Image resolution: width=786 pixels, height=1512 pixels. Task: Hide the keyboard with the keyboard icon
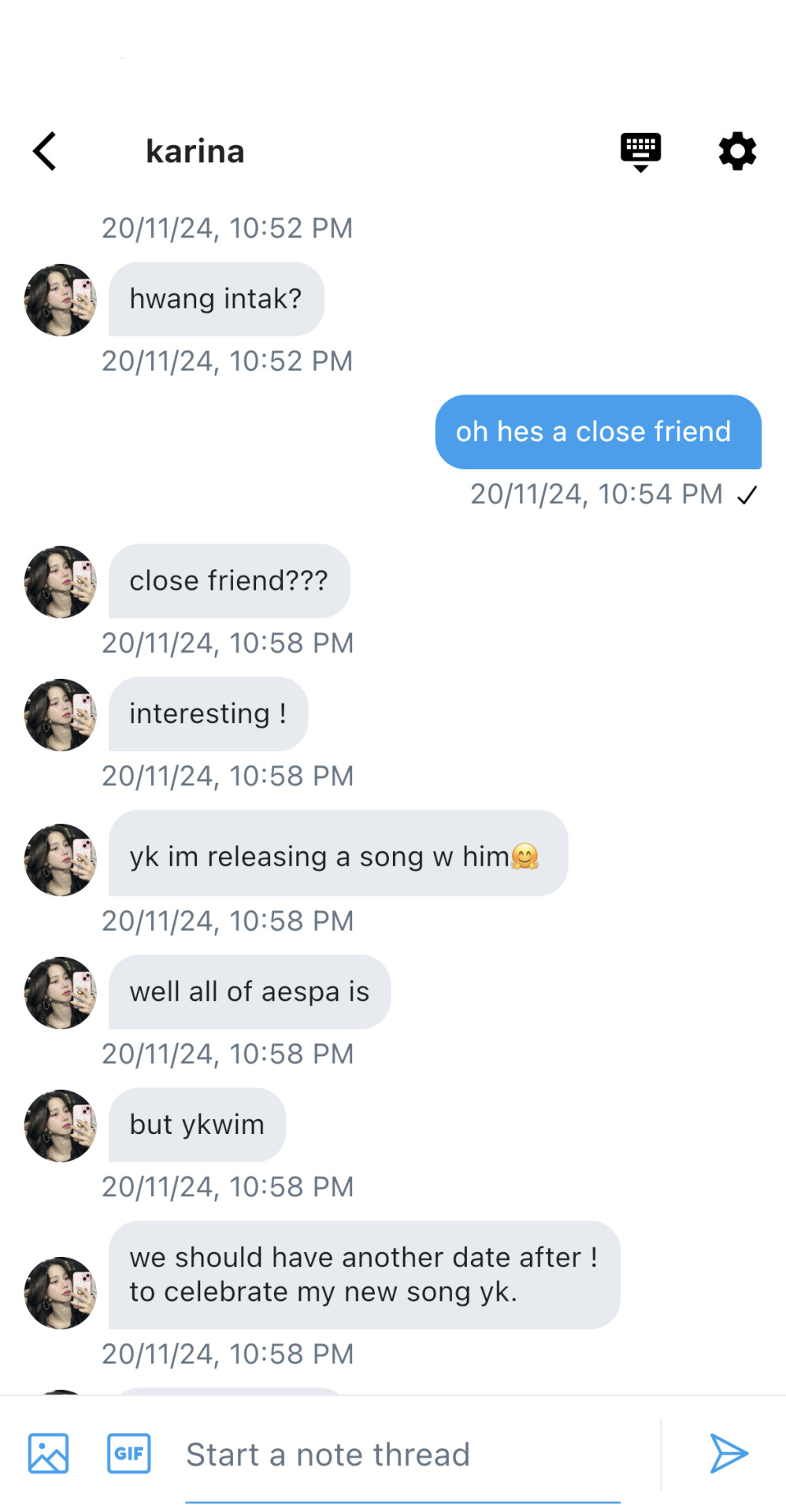point(640,151)
